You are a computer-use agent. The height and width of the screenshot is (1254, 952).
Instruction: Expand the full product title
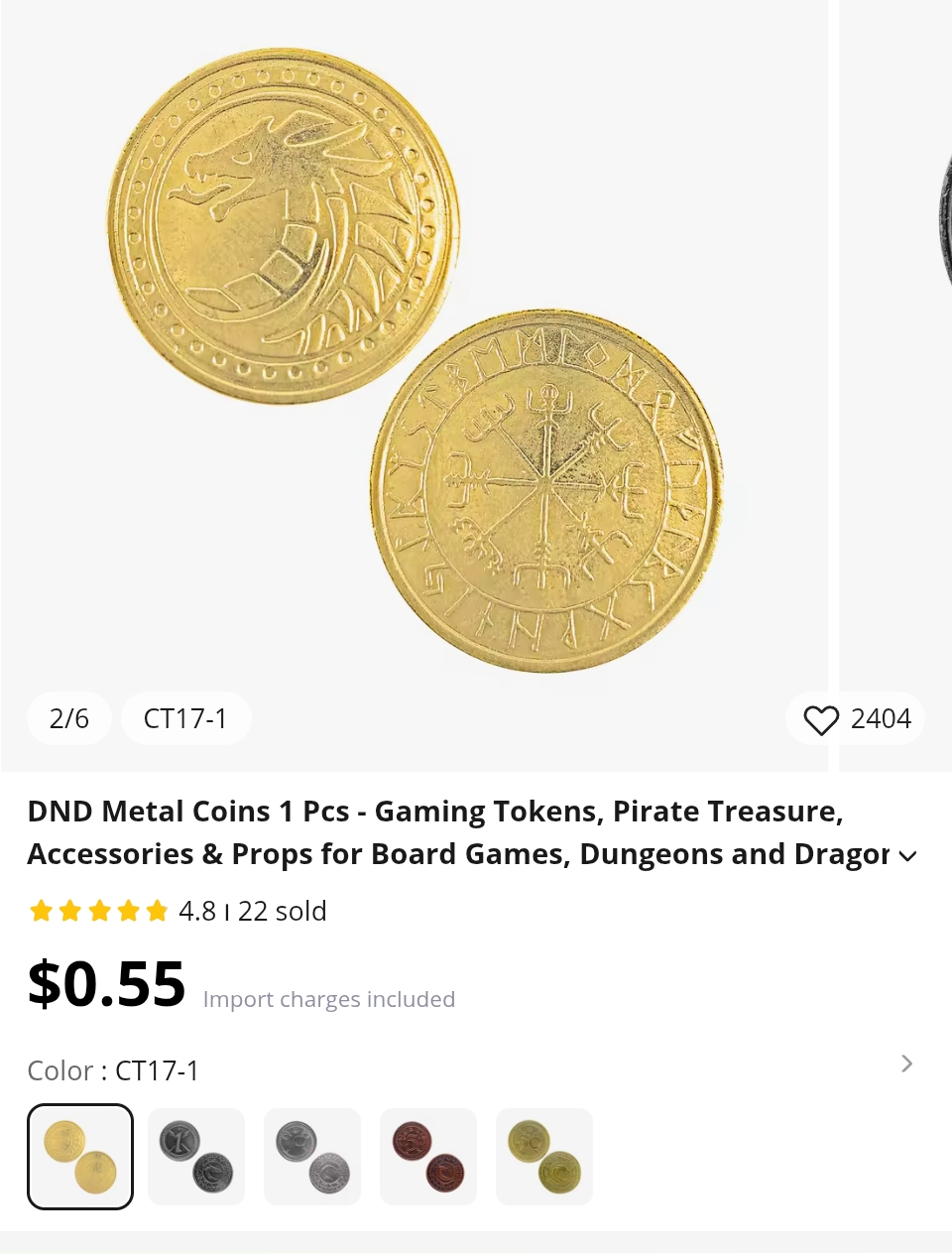(x=907, y=855)
